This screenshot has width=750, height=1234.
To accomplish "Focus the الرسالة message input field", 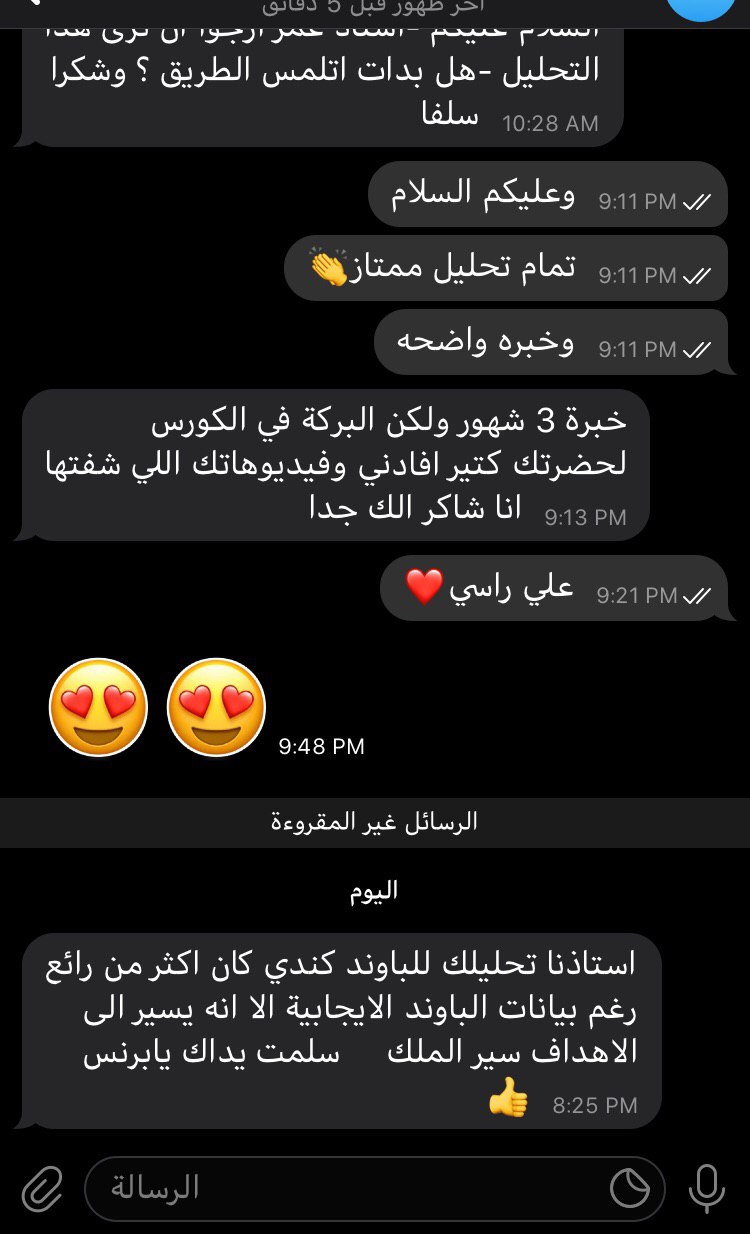I will (340, 1188).
